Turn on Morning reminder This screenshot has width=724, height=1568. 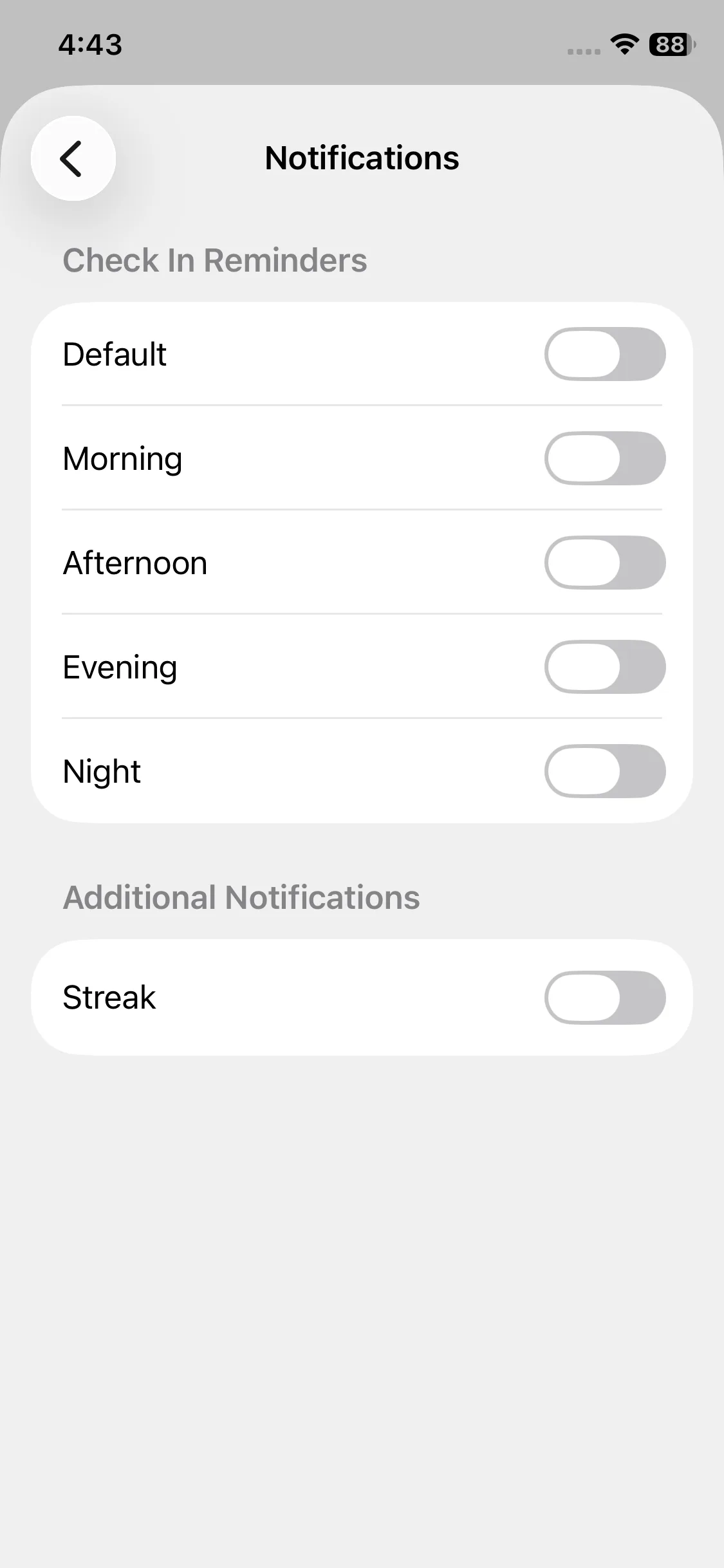[604, 458]
